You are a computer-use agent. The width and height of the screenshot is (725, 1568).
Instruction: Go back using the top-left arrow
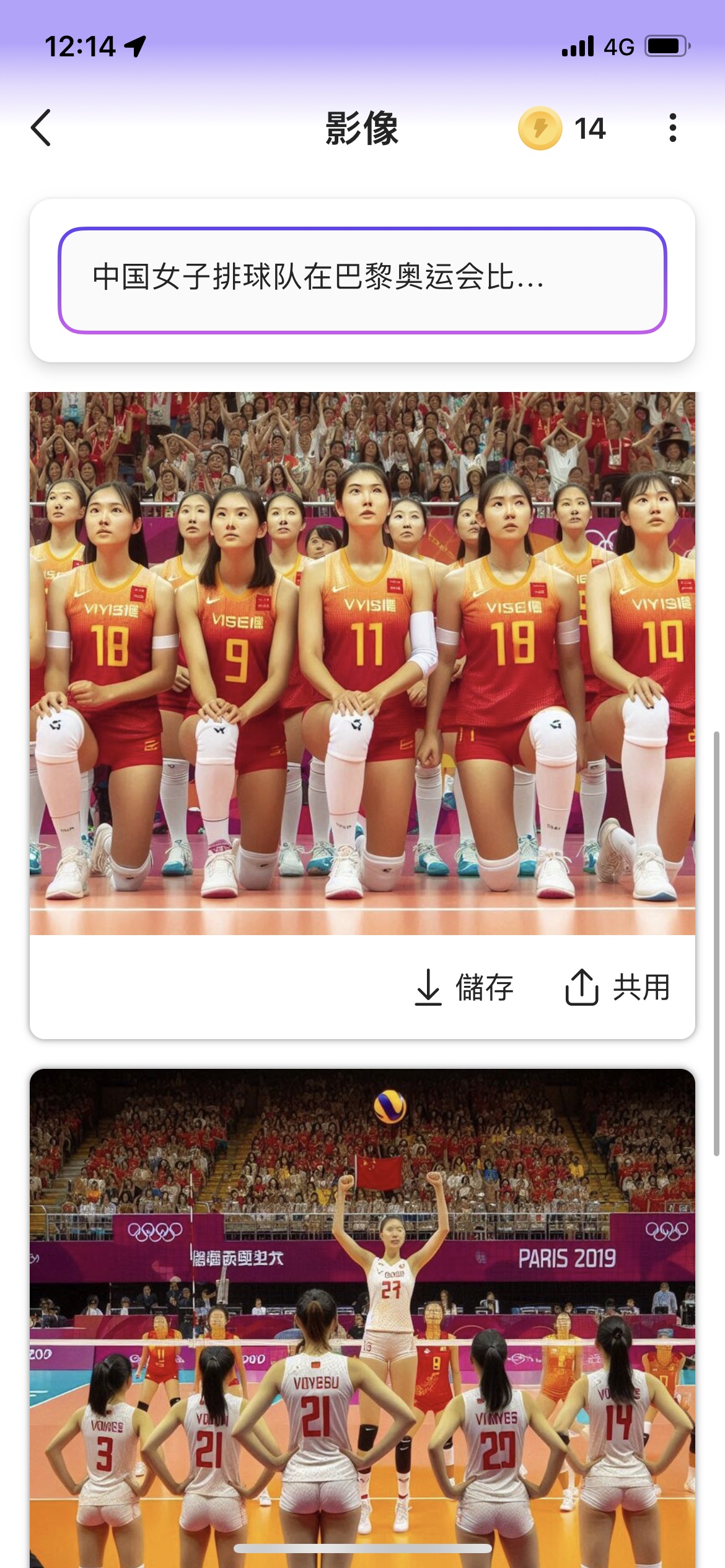click(41, 128)
